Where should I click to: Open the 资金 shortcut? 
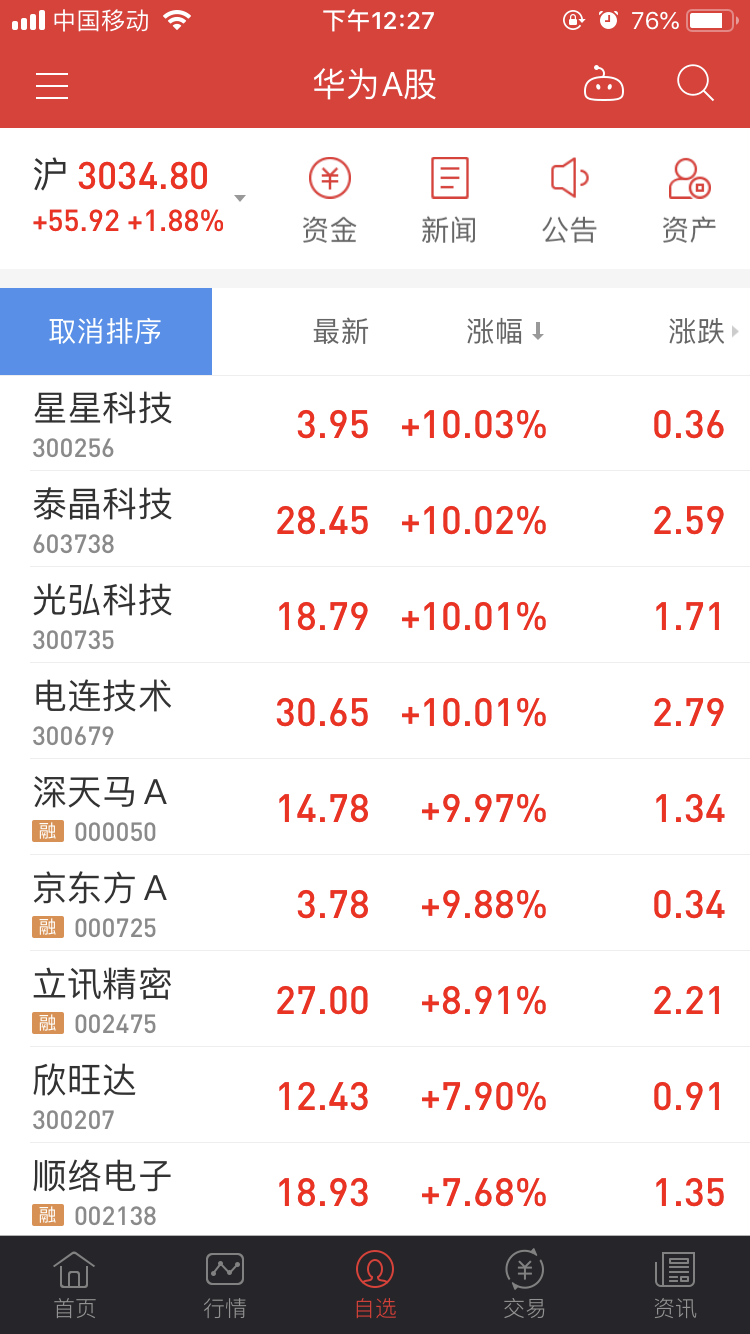tap(330, 202)
